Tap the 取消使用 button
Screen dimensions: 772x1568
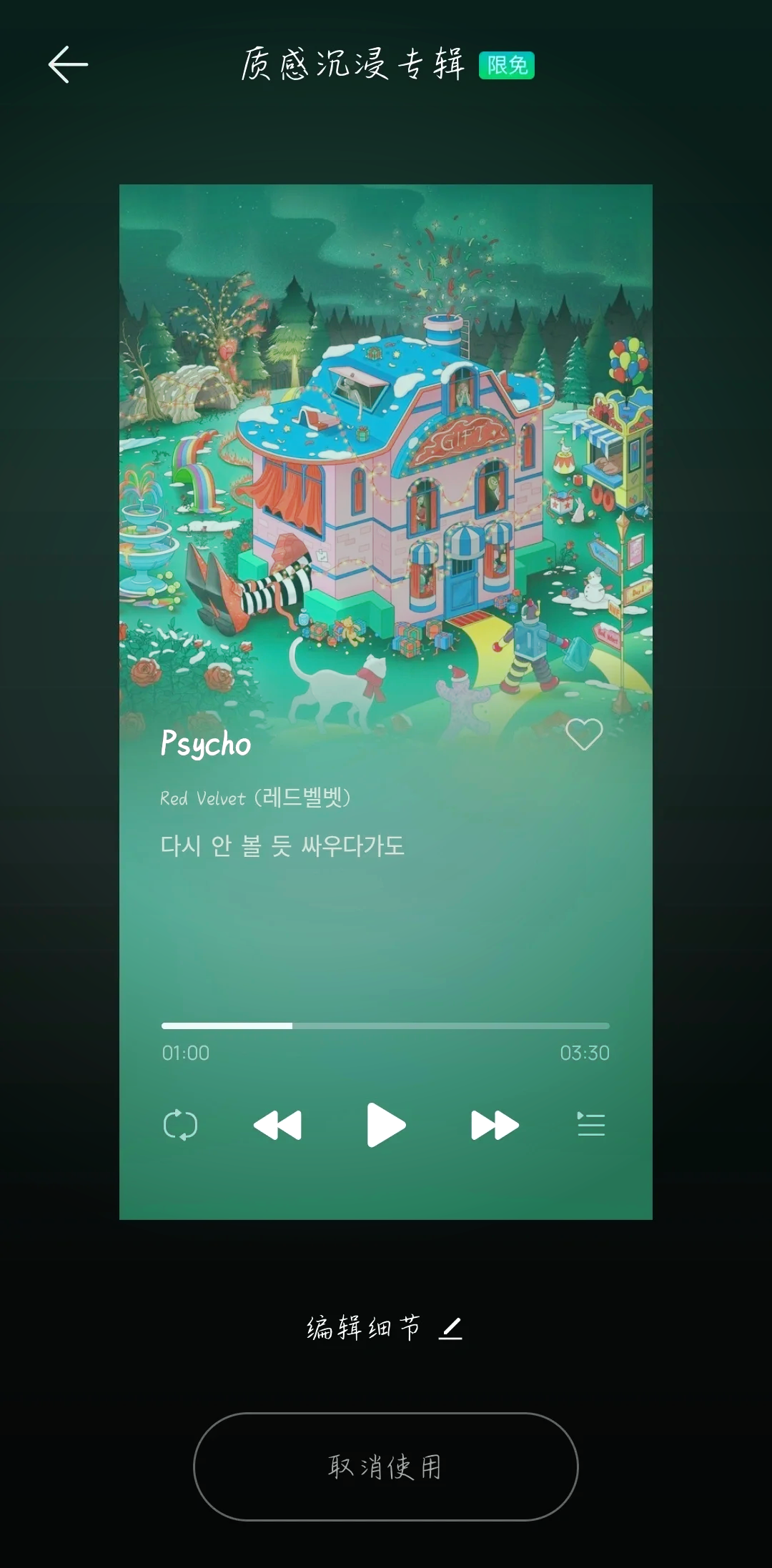[x=385, y=1467]
